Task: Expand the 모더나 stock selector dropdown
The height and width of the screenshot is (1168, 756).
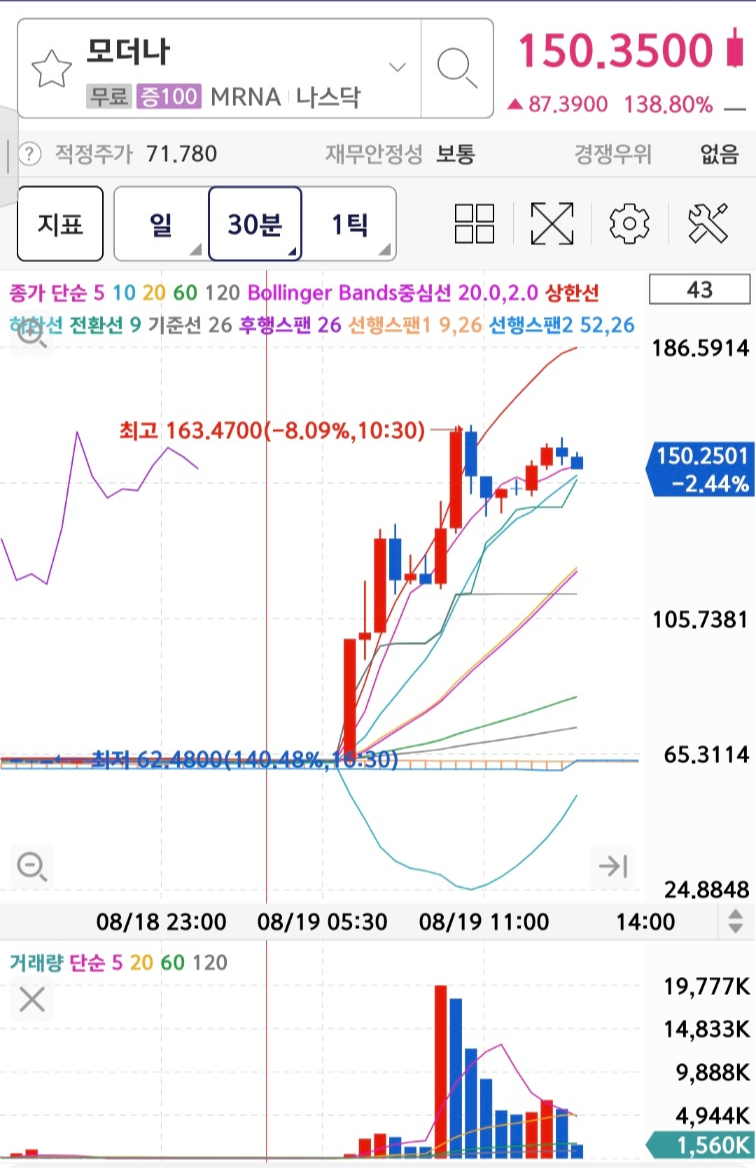Action: pos(398,67)
